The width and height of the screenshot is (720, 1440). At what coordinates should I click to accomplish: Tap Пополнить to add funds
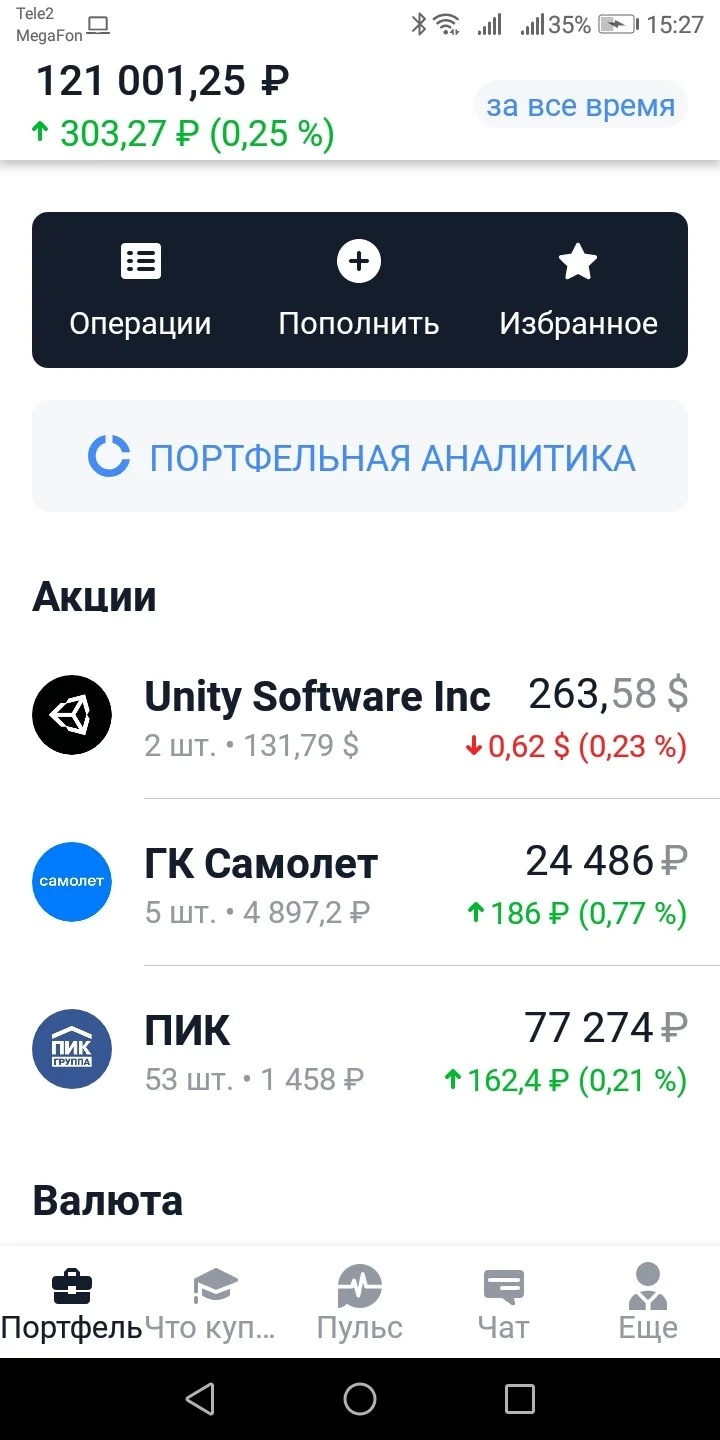click(359, 290)
